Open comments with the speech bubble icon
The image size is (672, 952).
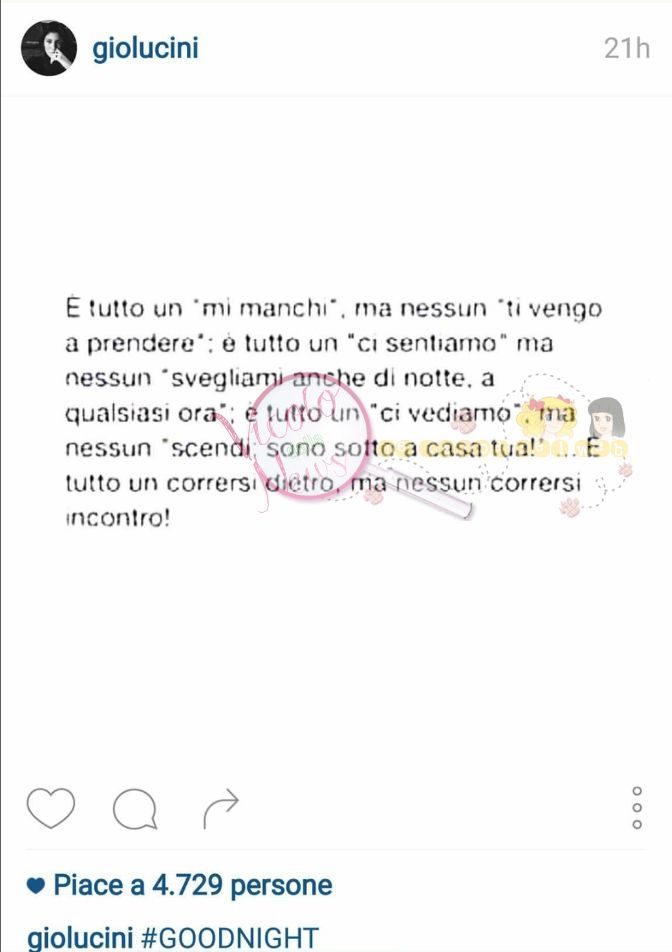pos(134,809)
